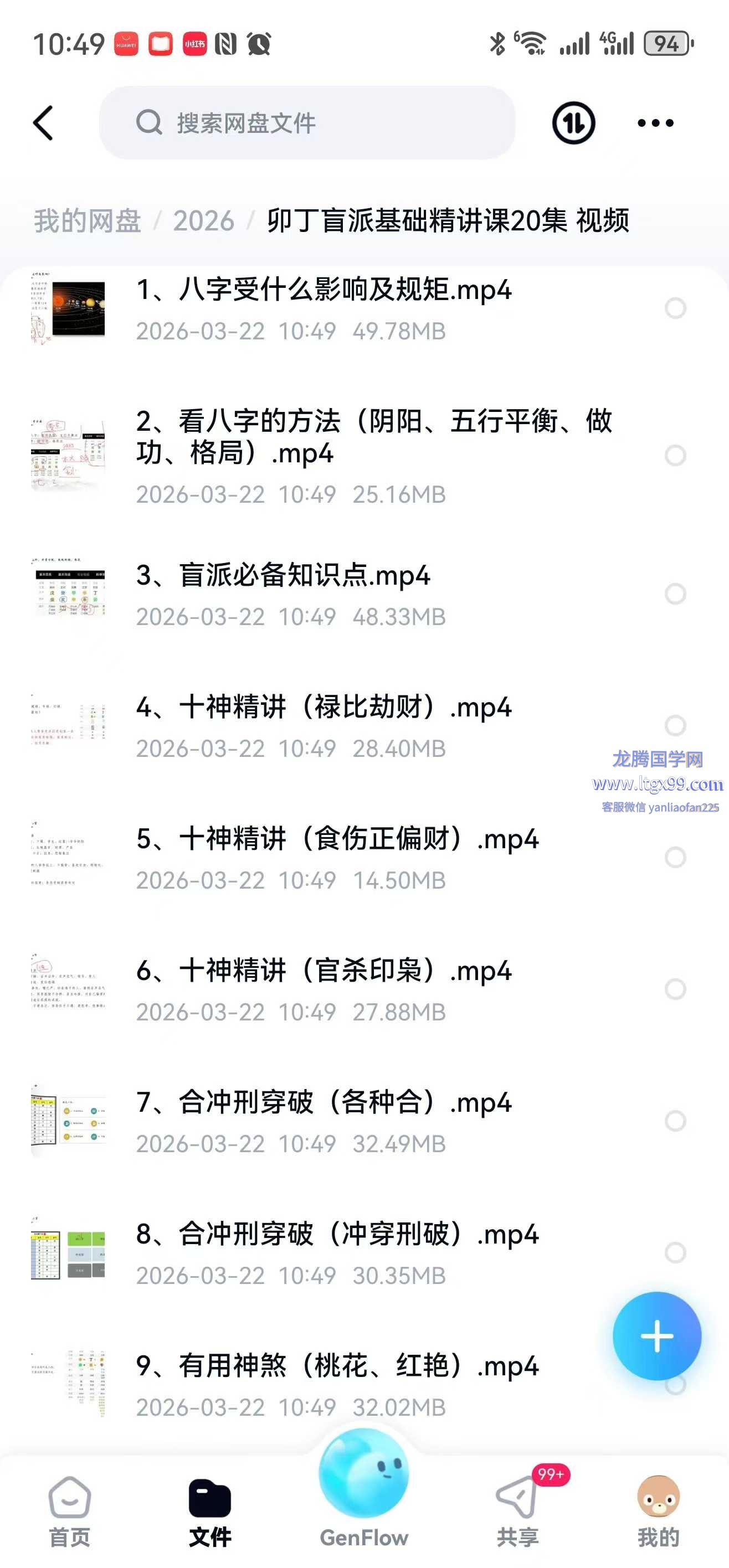Go back with the top-left arrow

coord(43,123)
